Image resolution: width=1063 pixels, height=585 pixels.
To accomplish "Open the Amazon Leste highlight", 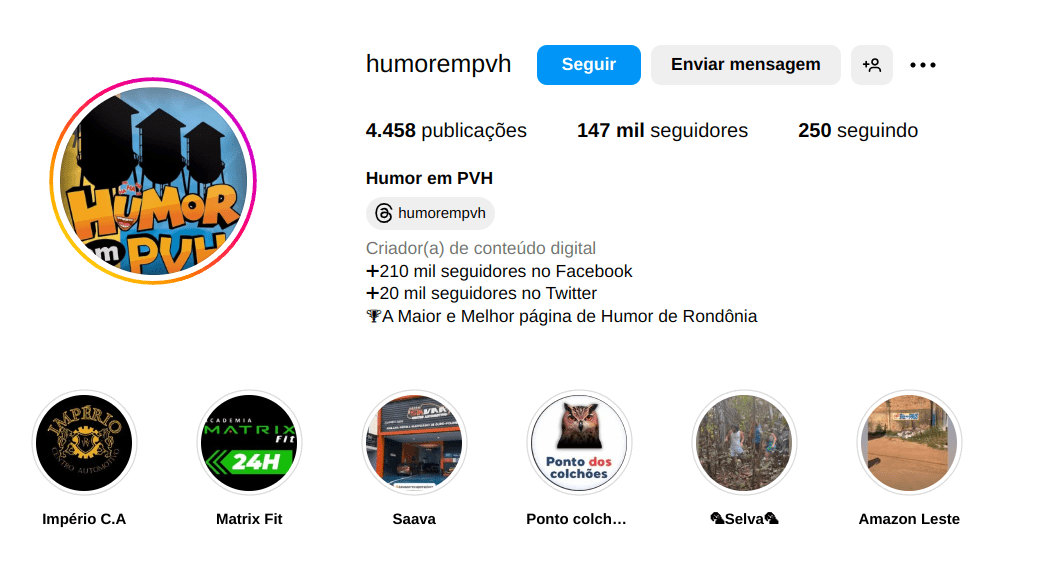I will pos(909,443).
